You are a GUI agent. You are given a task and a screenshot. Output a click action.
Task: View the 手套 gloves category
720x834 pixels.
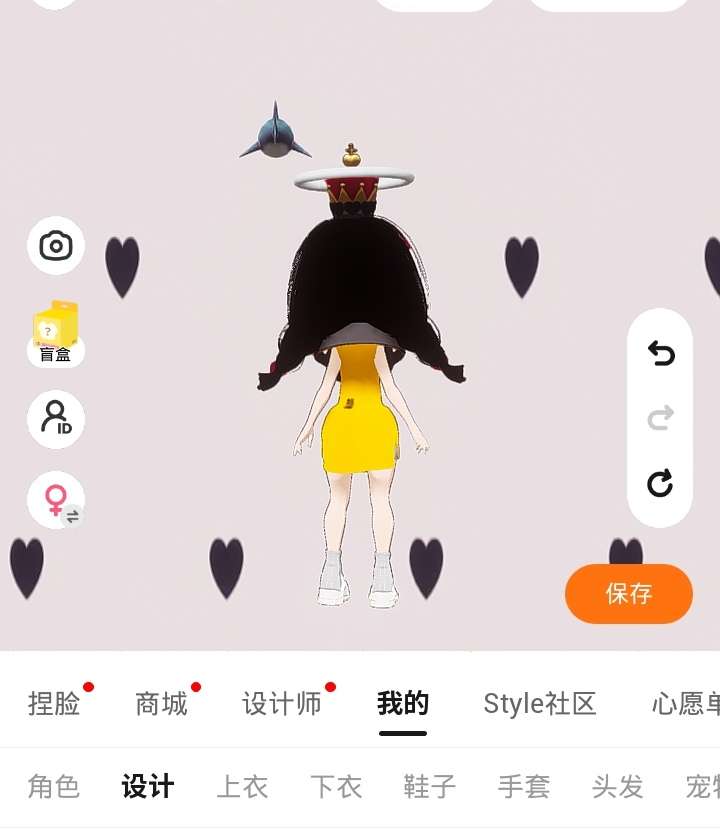524,787
